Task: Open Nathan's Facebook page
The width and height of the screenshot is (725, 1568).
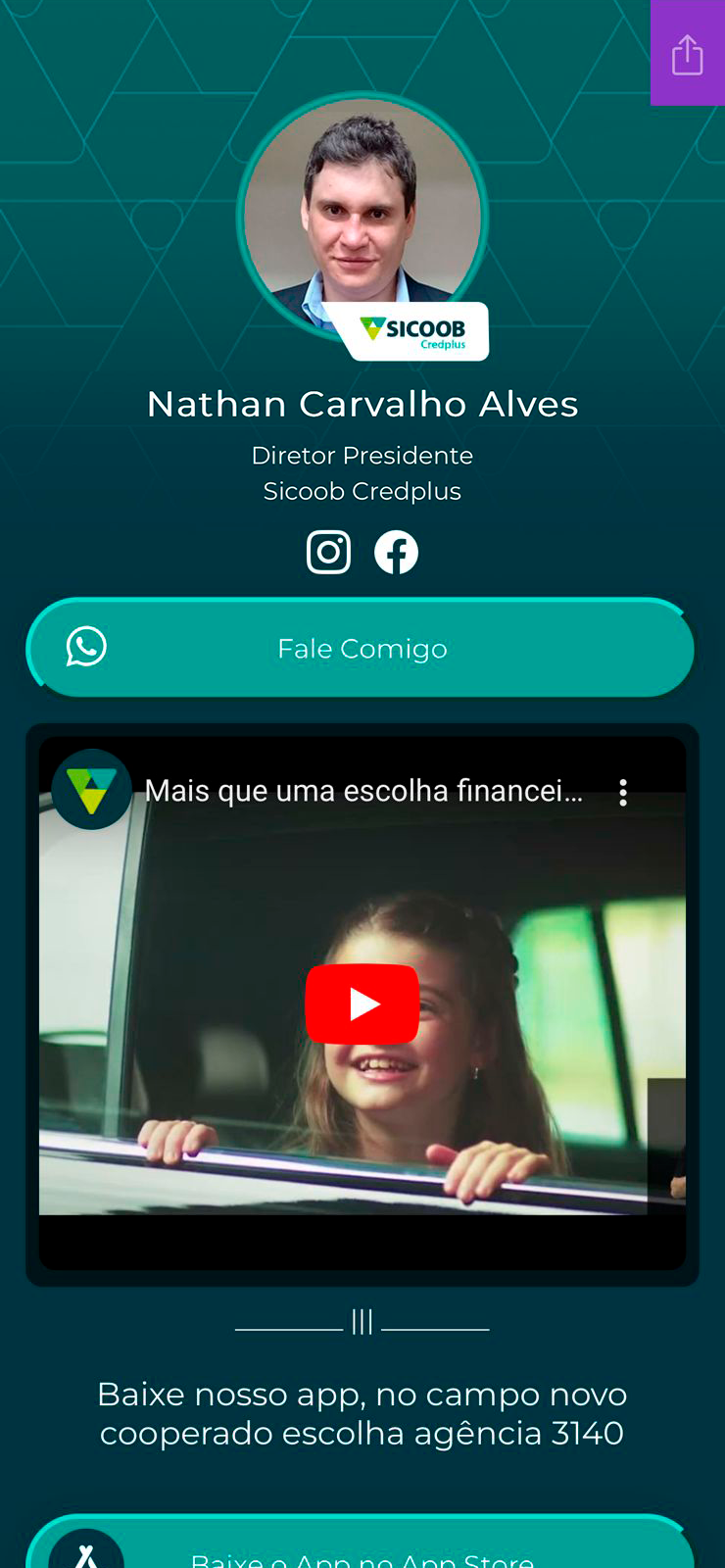Action: tap(396, 552)
